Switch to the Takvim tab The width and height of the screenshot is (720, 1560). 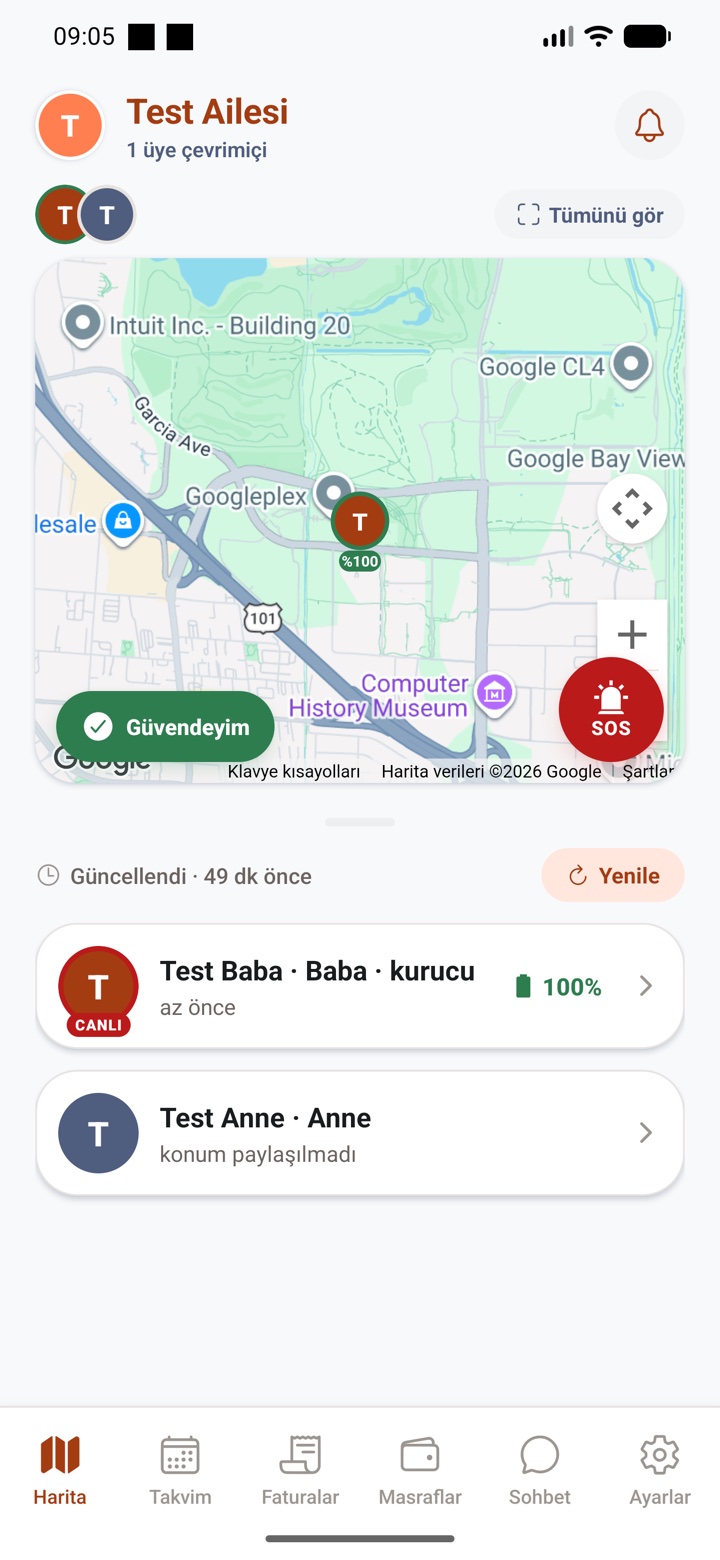pos(180,1470)
